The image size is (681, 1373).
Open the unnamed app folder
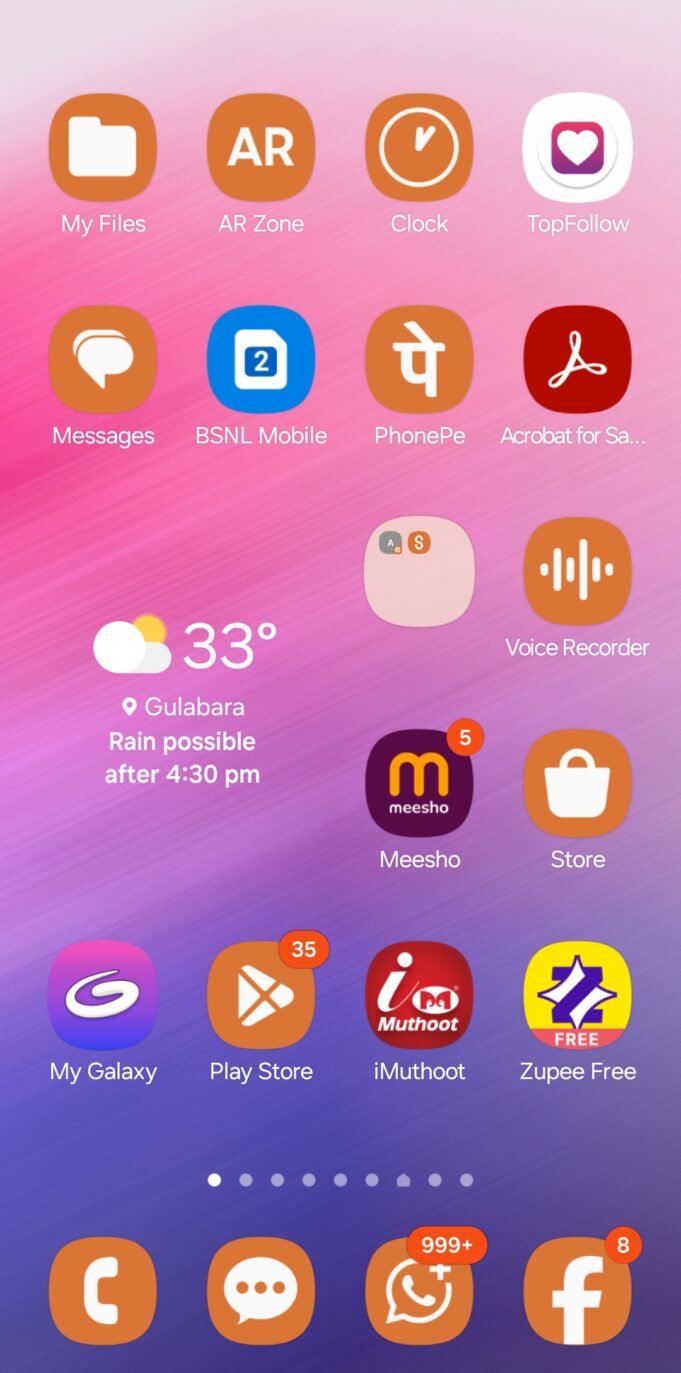pyautogui.click(x=419, y=572)
